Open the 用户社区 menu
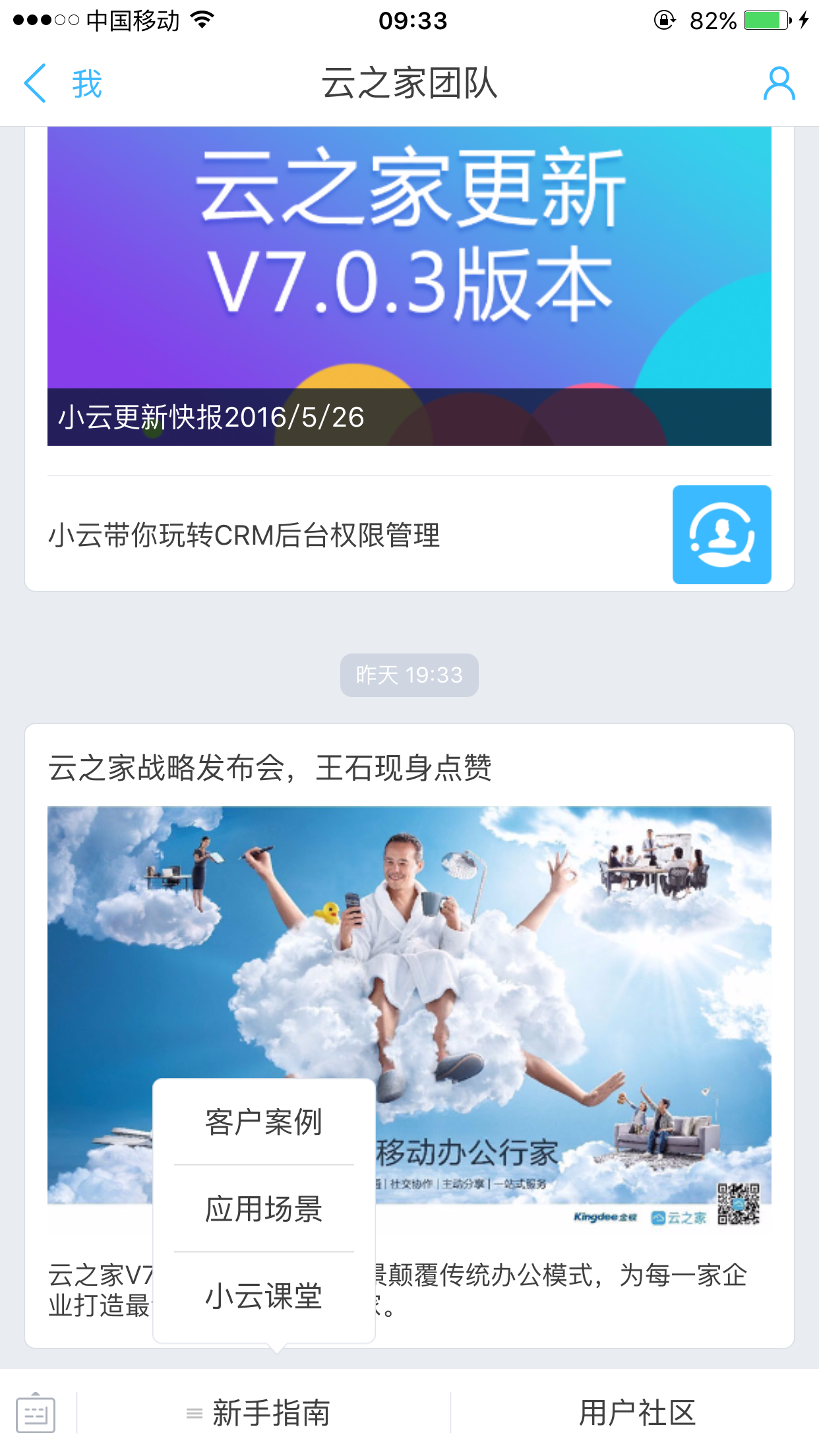Screen dimensions: 819x1456 [x=636, y=1412]
